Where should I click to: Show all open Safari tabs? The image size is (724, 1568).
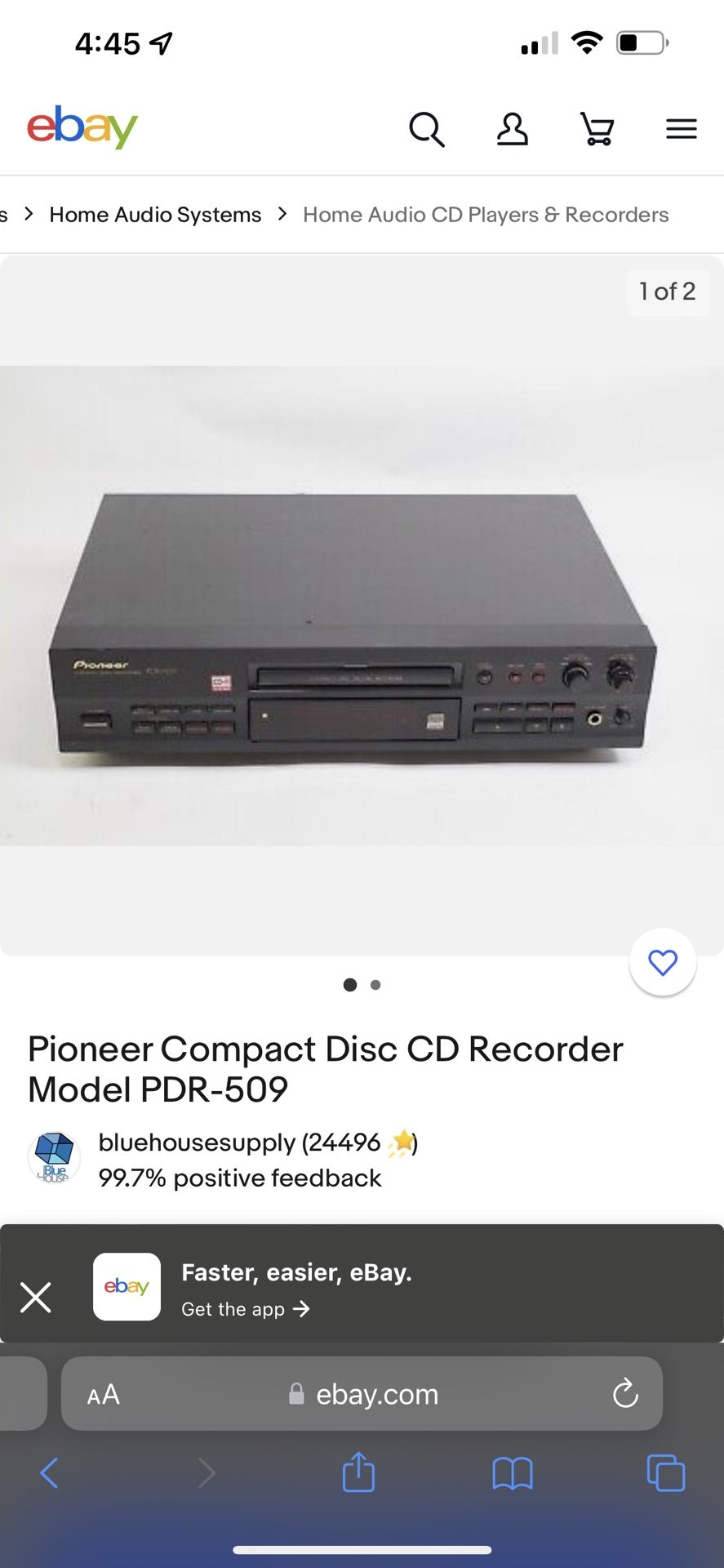(665, 1473)
